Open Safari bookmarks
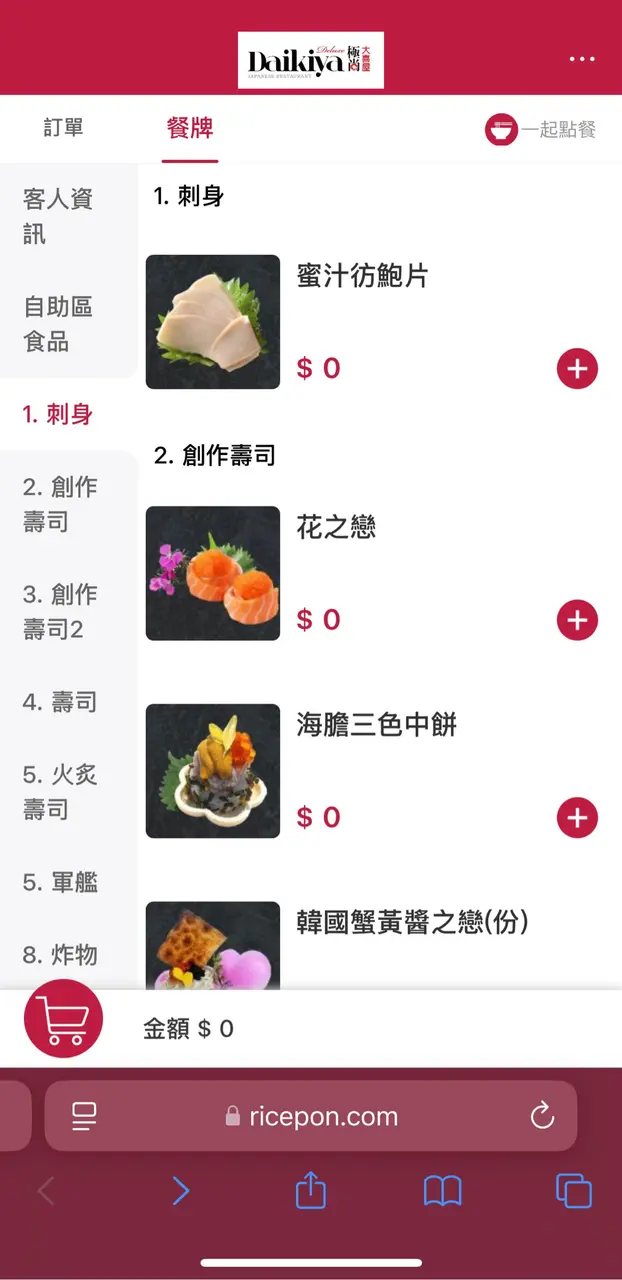 click(x=442, y=1190)
